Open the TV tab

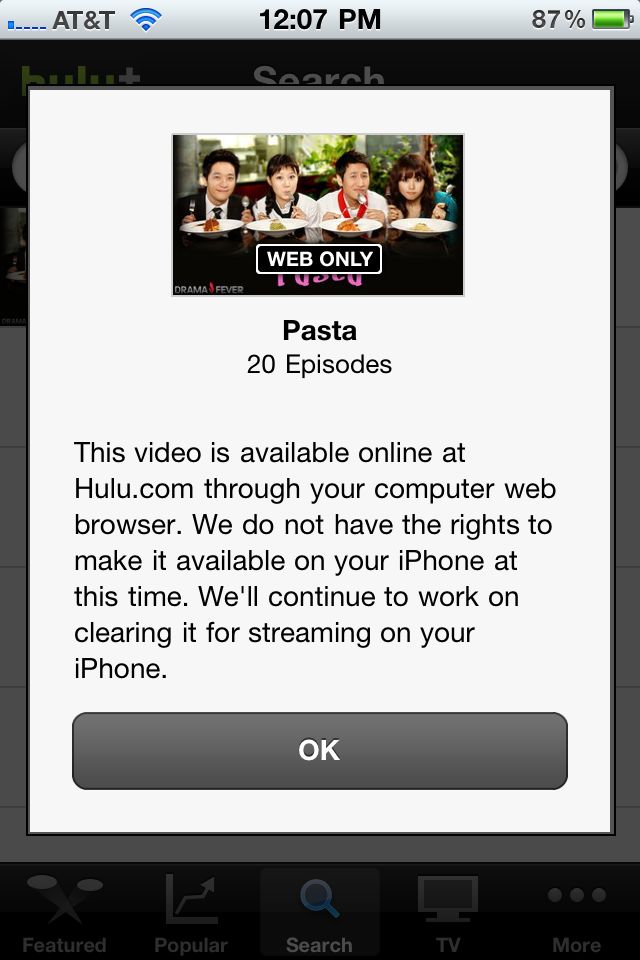click(x=447, y=912)
